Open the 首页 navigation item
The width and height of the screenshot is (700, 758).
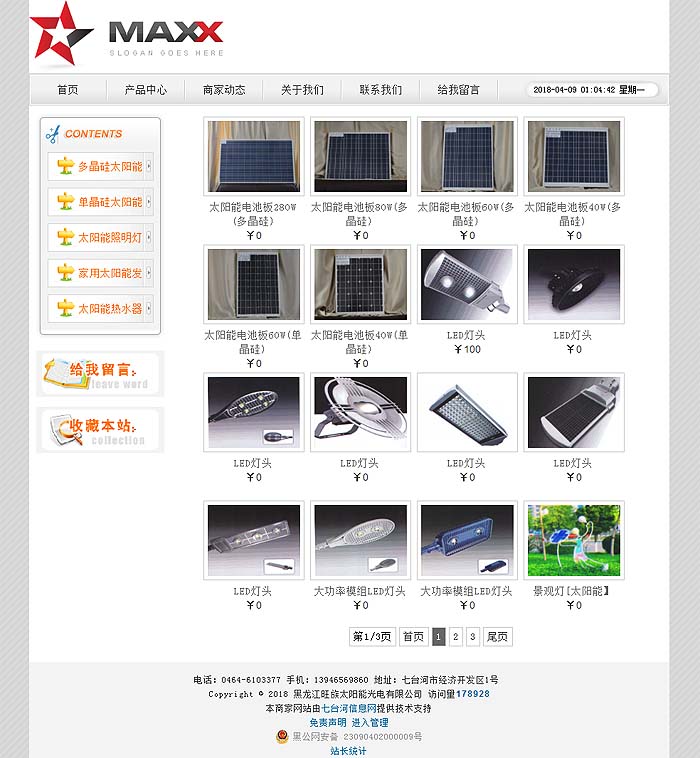click(67, 90)
